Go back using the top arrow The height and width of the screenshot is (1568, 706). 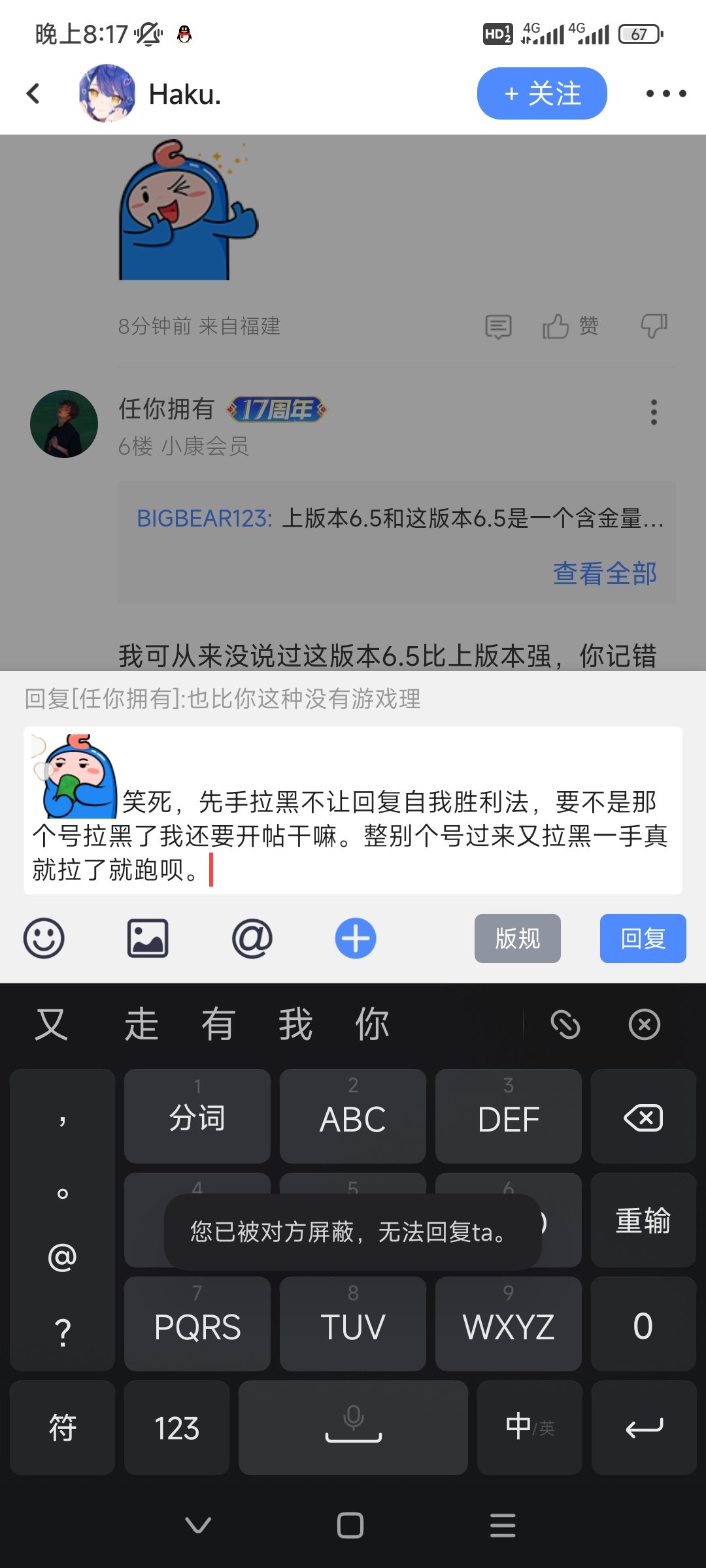[33, 93]
